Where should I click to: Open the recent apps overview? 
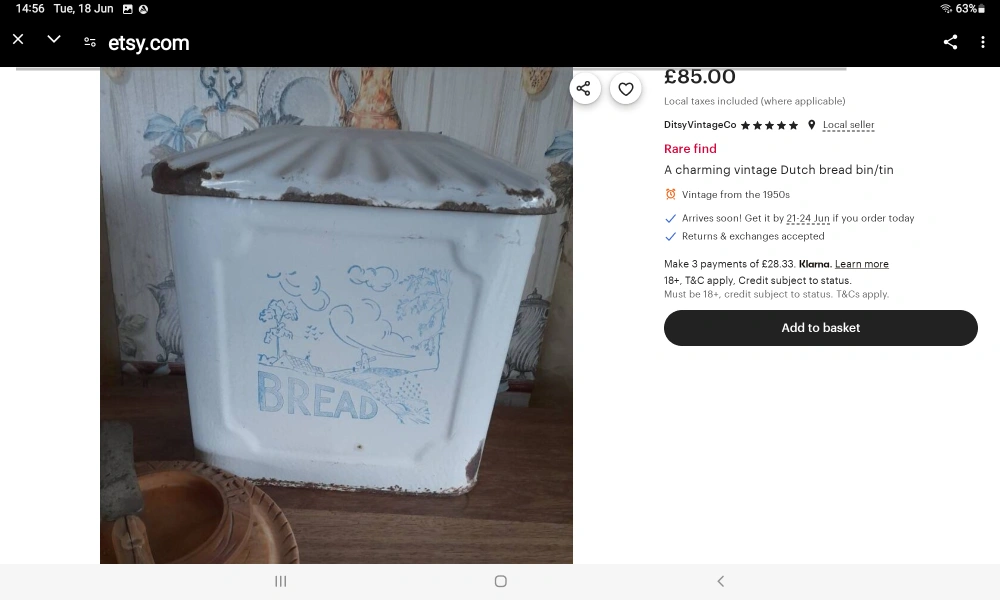tap(280, 581)
